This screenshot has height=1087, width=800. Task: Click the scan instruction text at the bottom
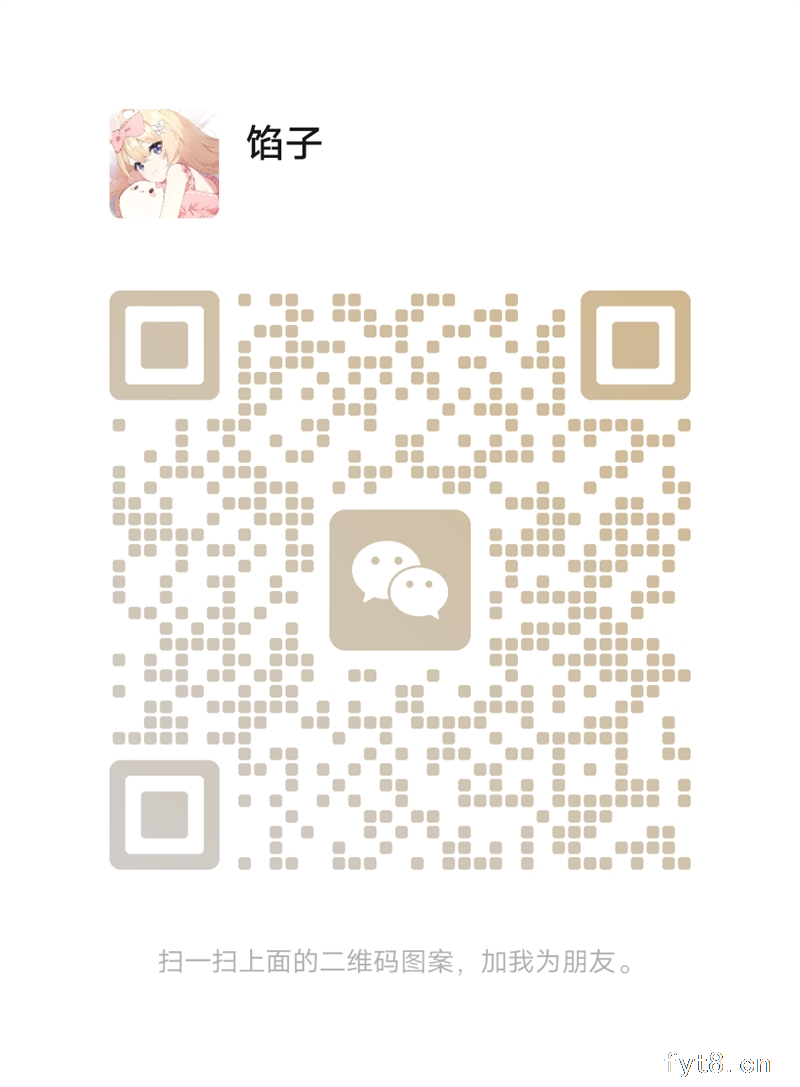[400, 960]
